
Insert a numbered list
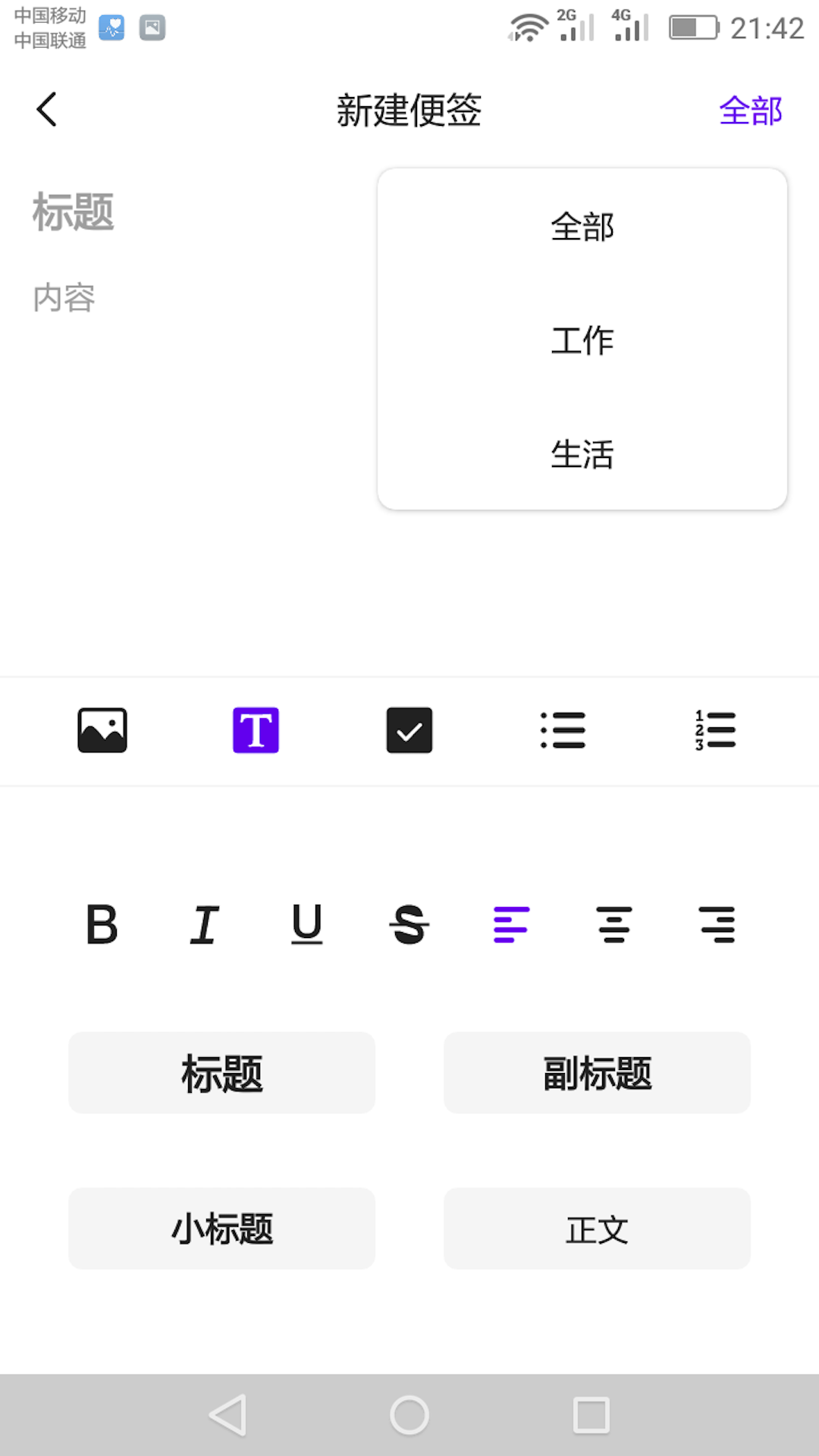716,730
